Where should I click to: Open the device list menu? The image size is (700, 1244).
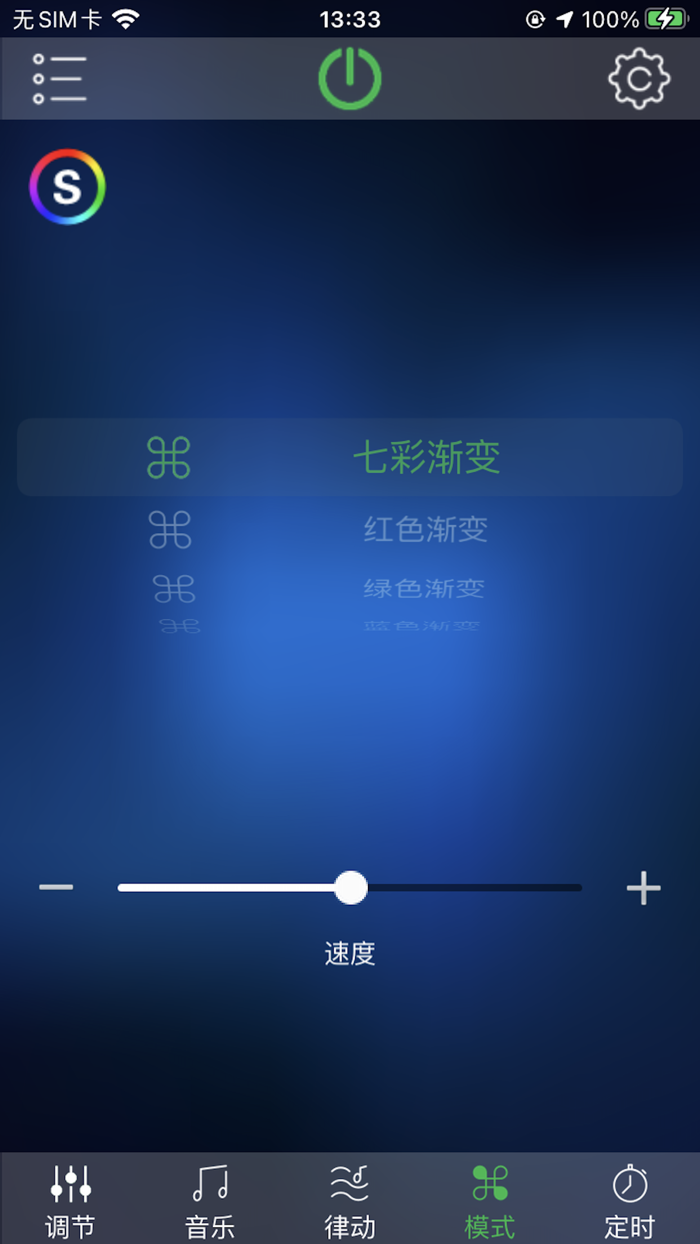click(59, 78)
